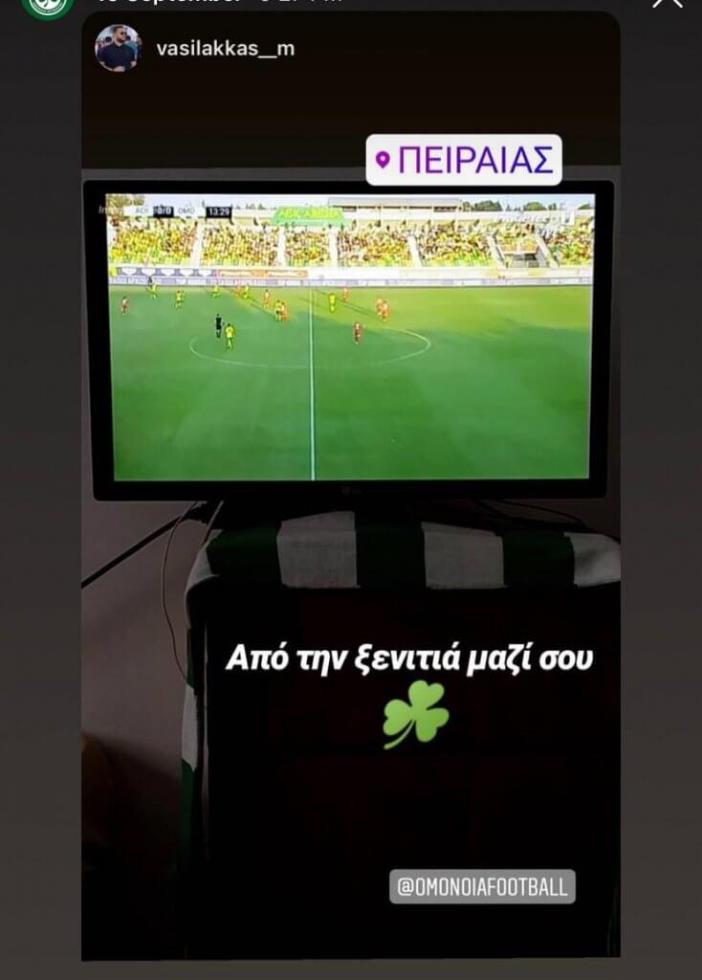Open the story owner's profile avatar

pos(47,5)
